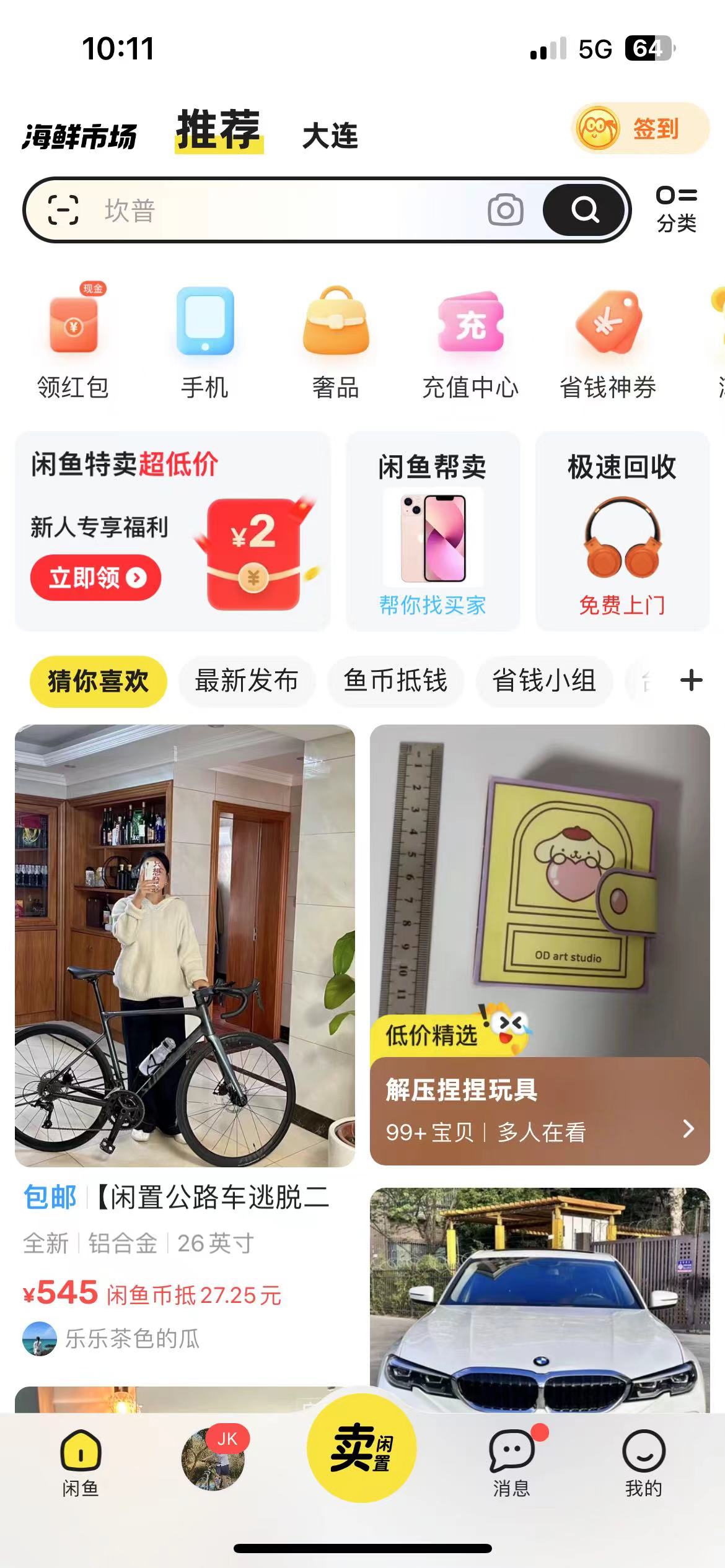Select the 最新发布 filter chip
725x1568 pixels.
pyautogui.click(x=247, y=681)
